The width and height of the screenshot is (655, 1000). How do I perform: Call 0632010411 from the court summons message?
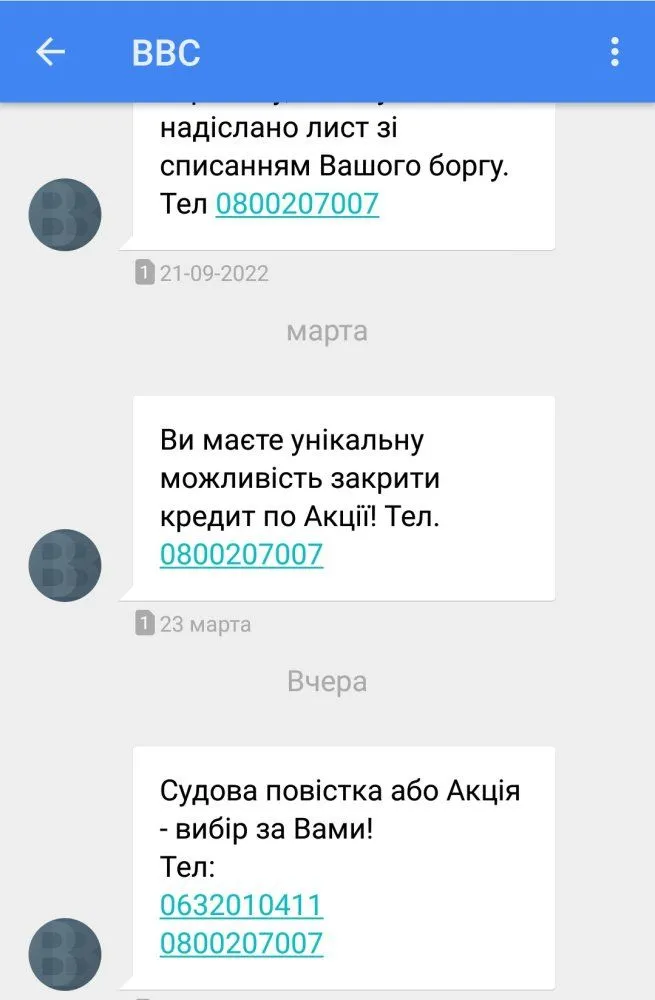click(241, 906)
